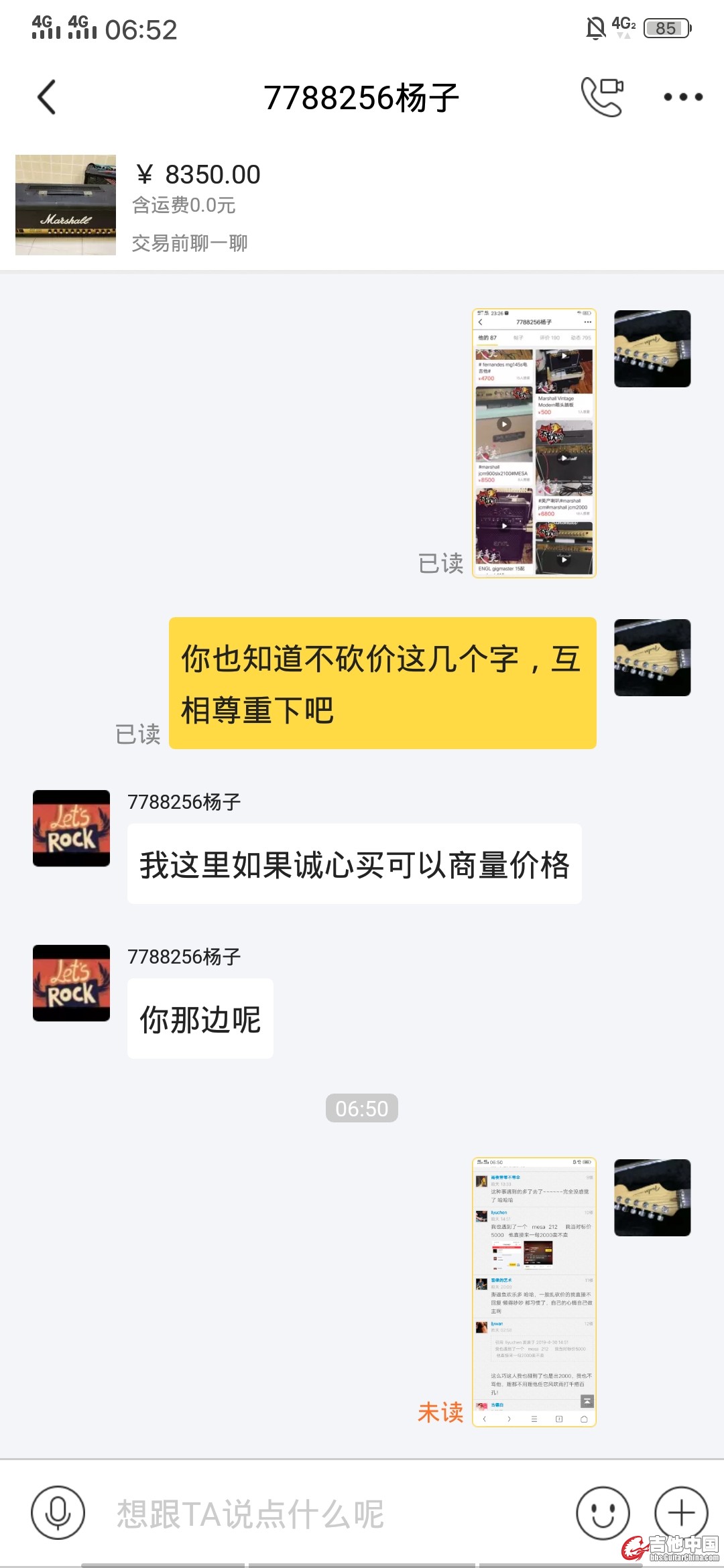The image size is (724, 1568).
Task: Open the emoji picker
Action: click(603, 1513)
